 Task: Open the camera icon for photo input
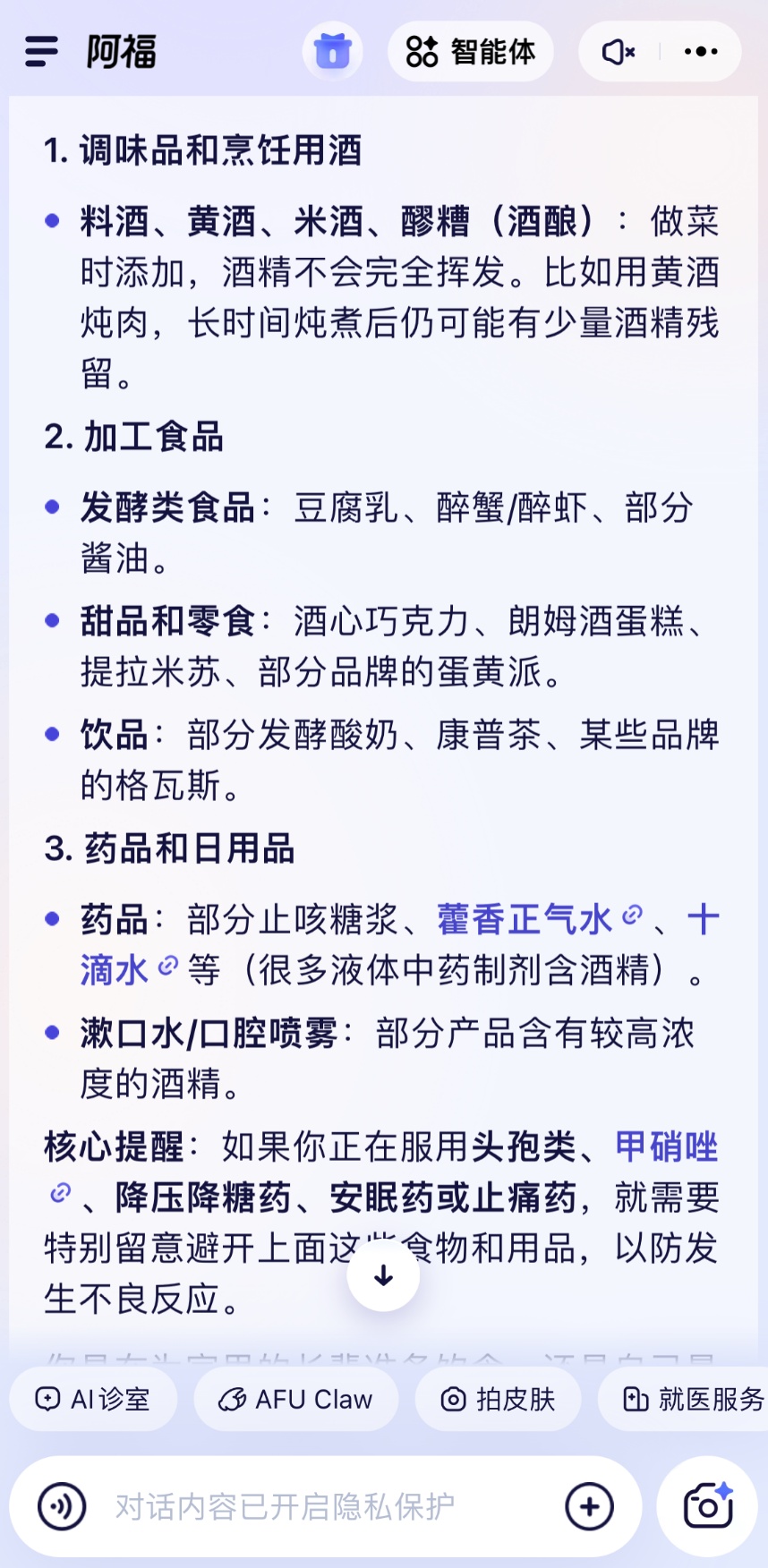click(706, 1506)
